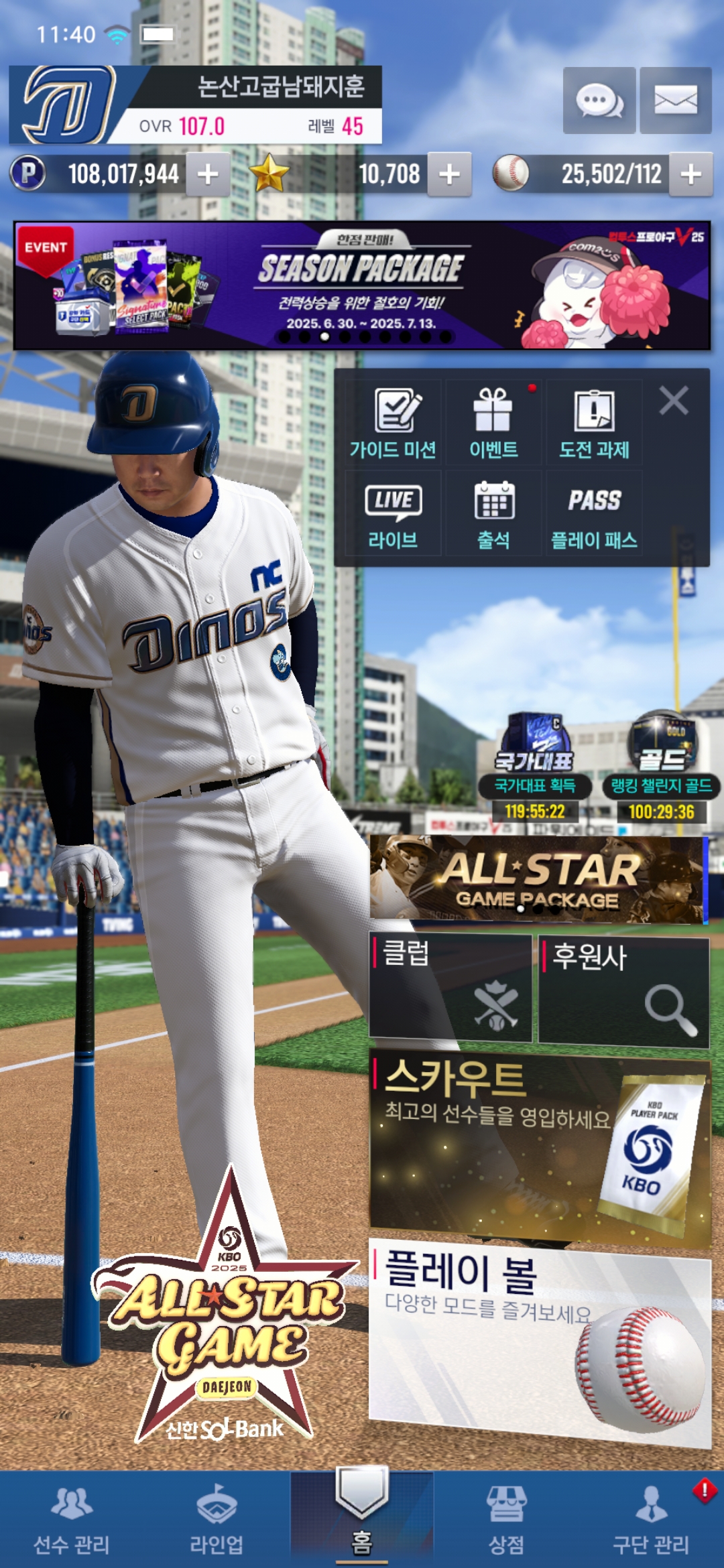Viewport: 724px width, 1568px height.
Task: Open the All Star Game Package banner
Action: [539, 878]
